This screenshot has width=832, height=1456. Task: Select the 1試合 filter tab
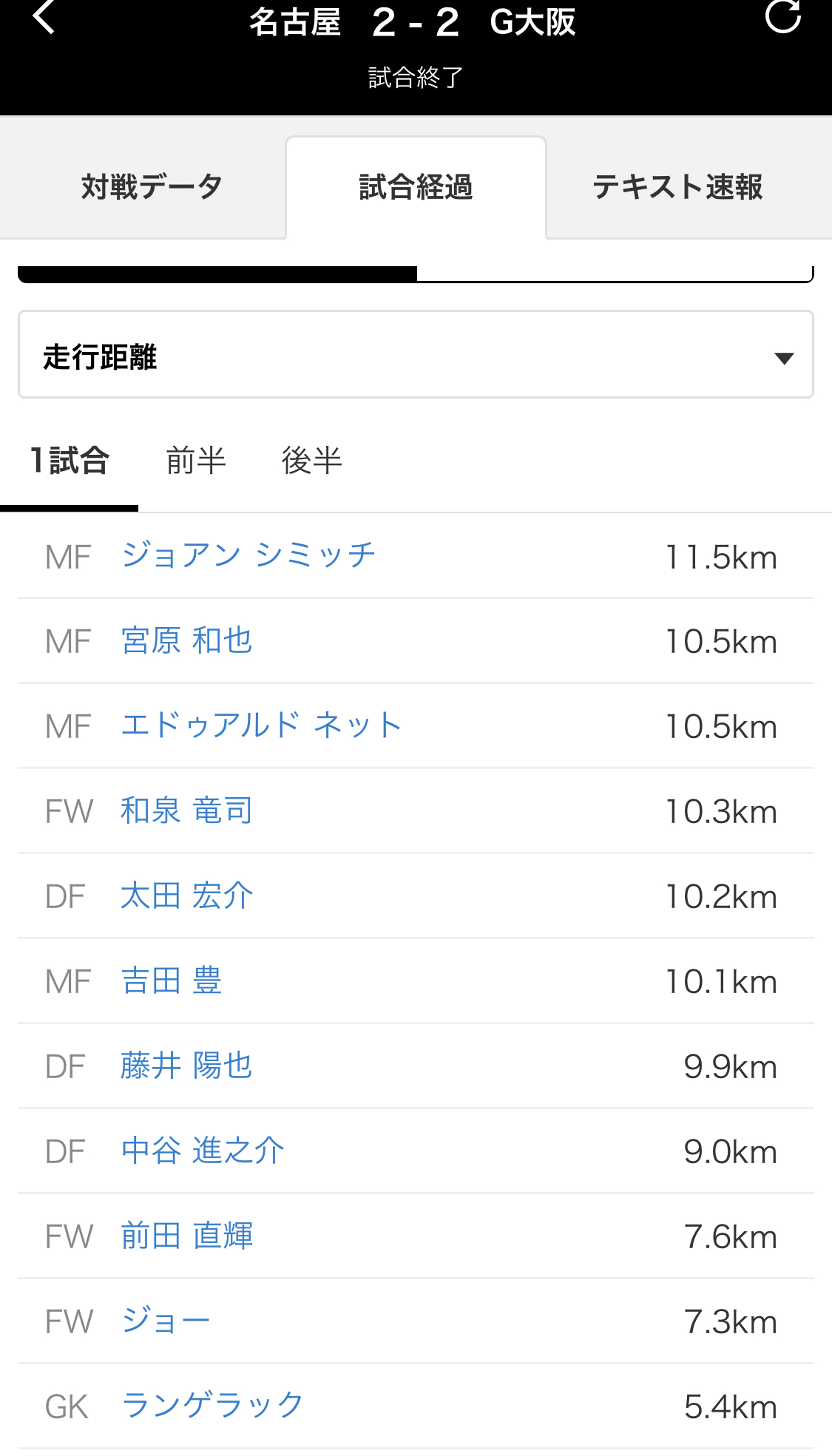(70, 461)
